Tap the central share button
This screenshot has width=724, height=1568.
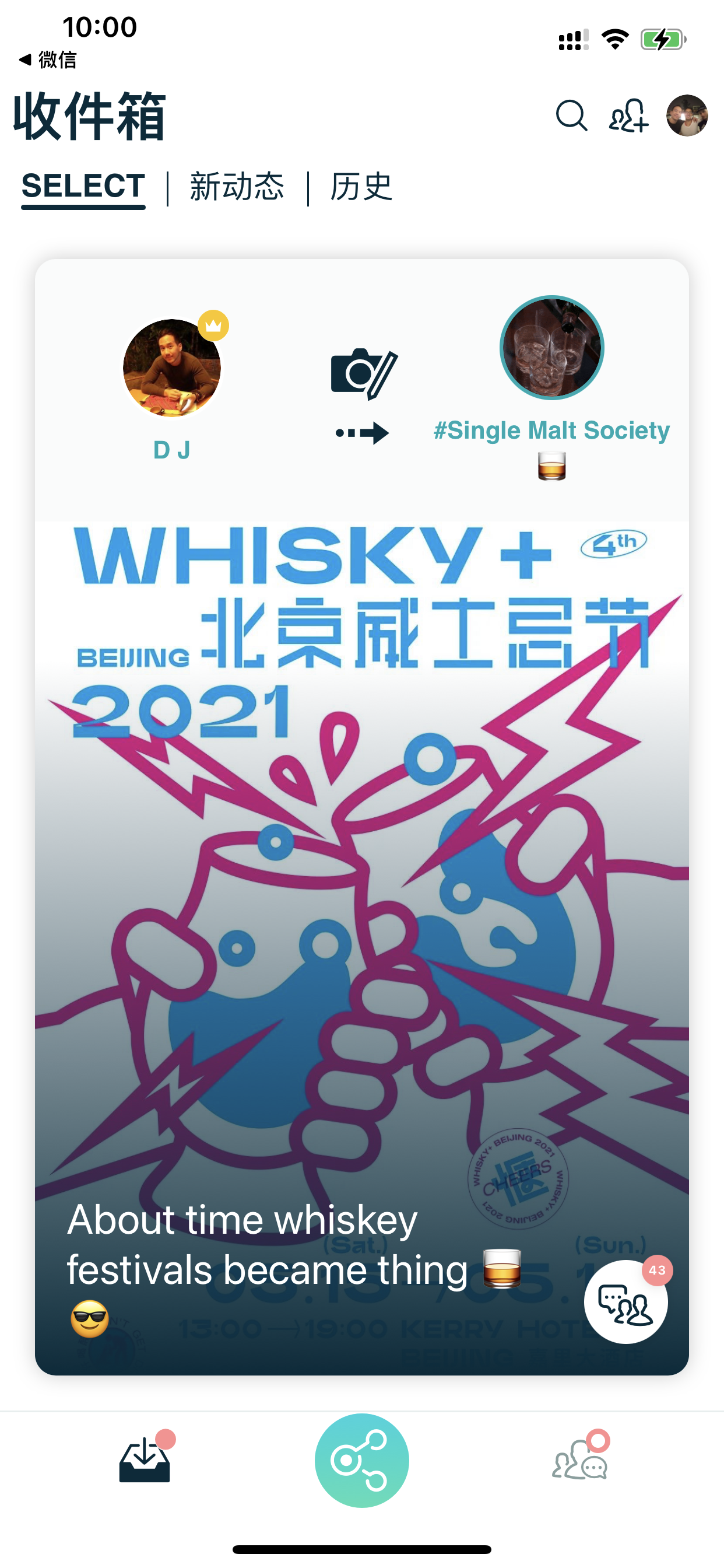(361, 1459)
